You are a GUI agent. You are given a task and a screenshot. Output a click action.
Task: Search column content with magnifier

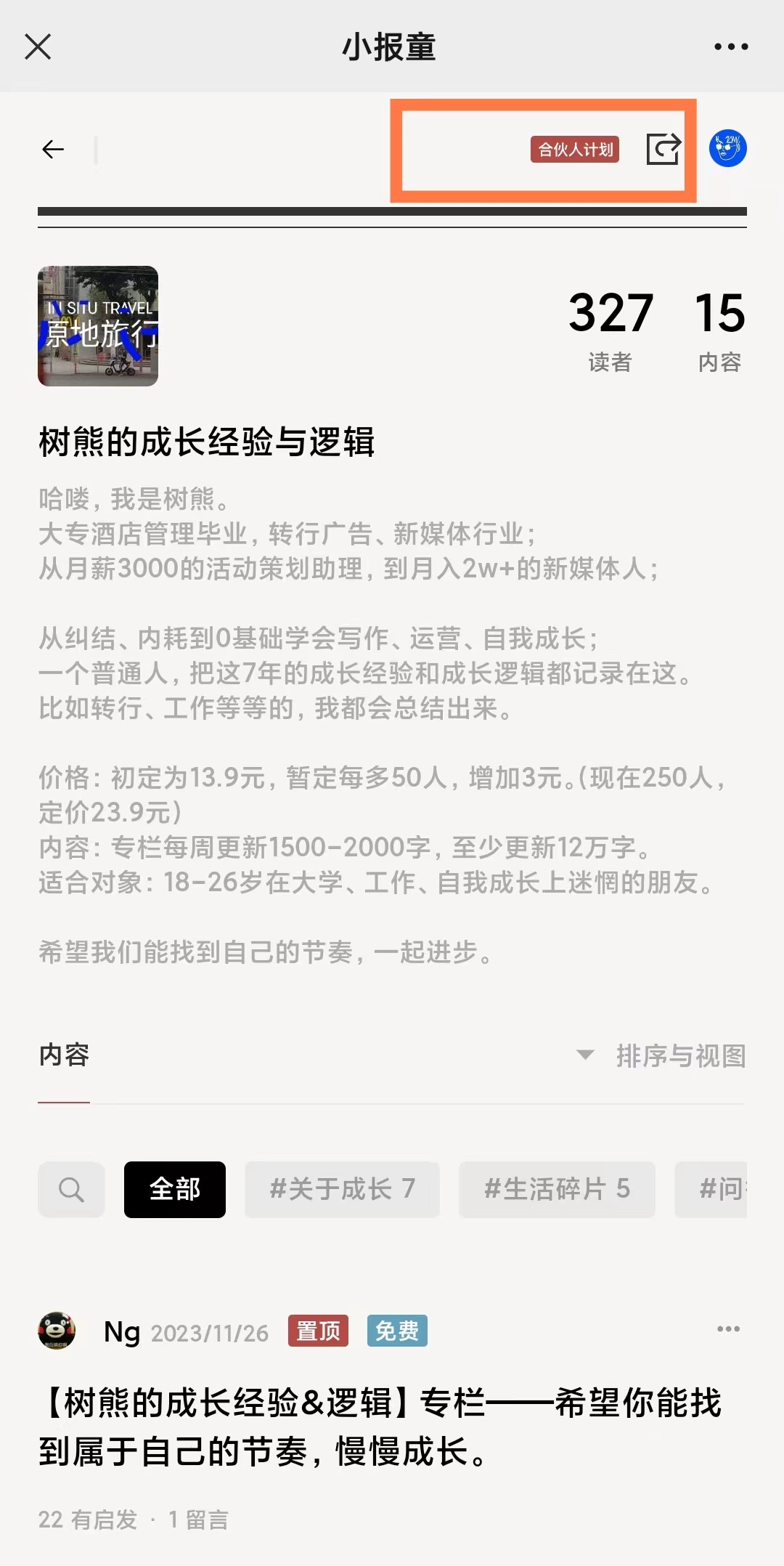coord(71,1190)
